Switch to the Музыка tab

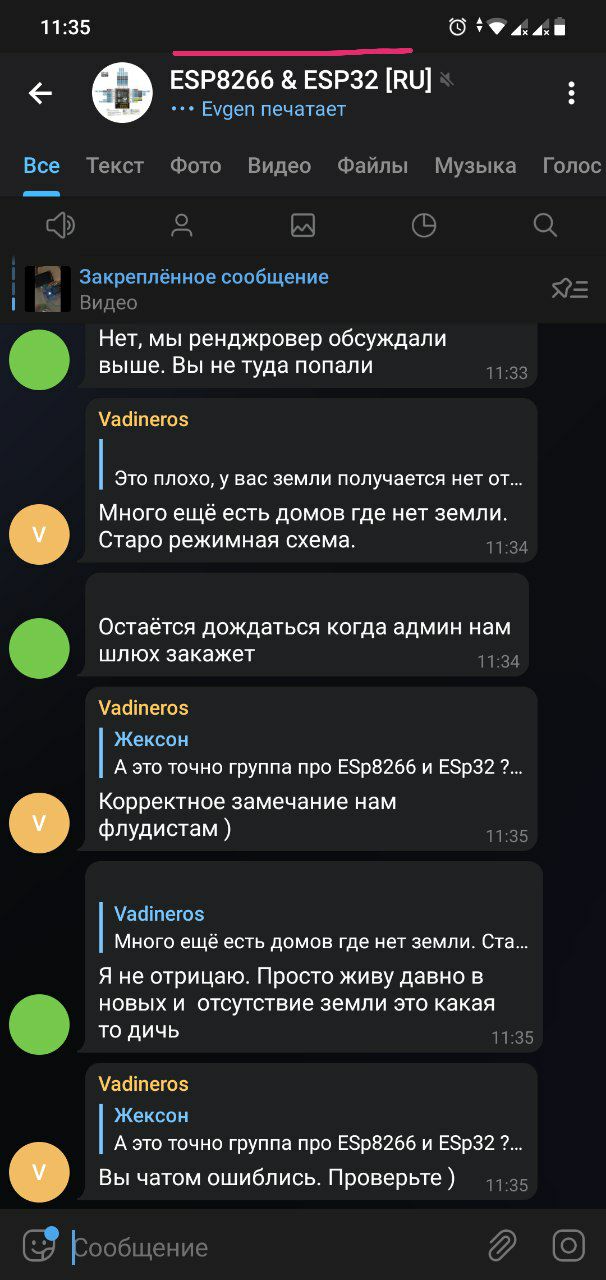pos(475,166)
